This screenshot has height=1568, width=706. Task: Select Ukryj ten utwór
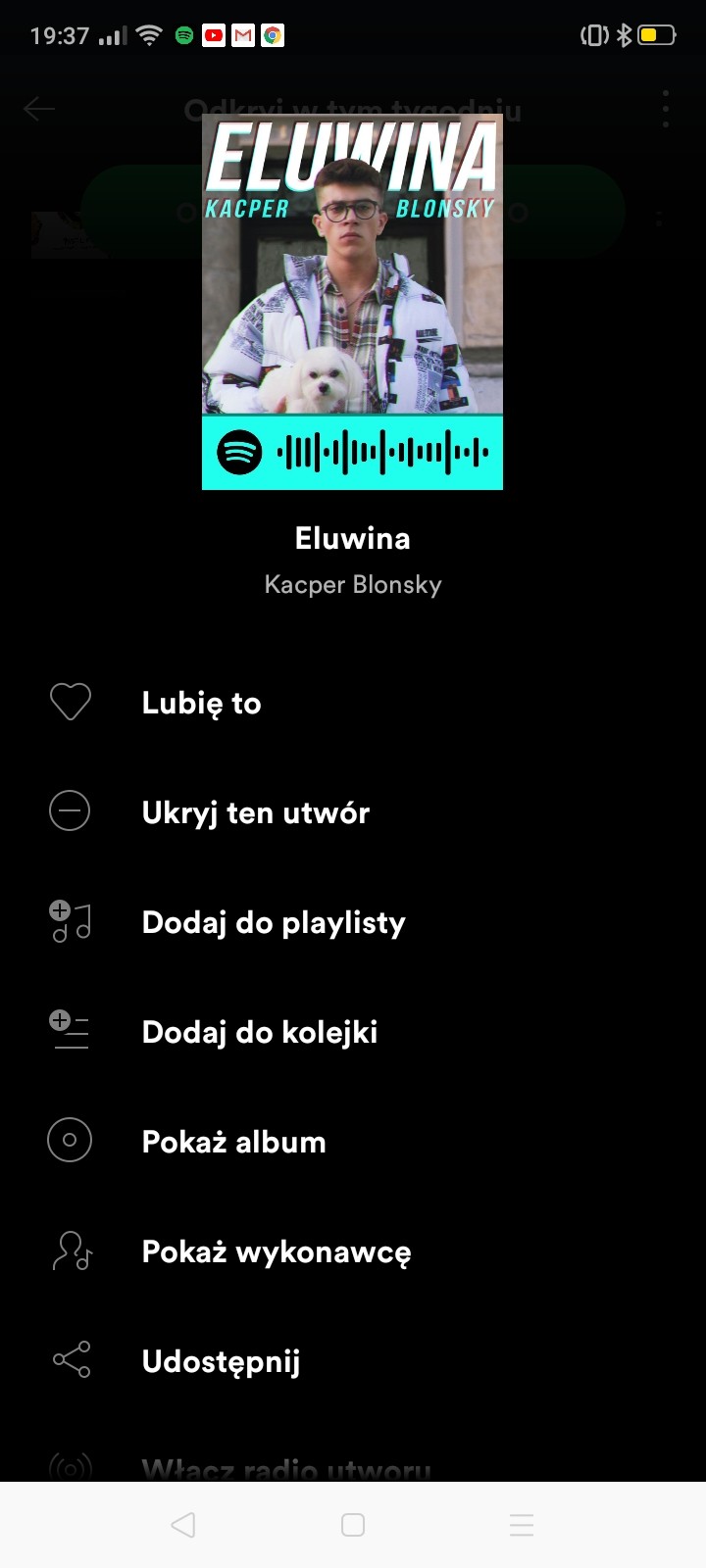255,812
